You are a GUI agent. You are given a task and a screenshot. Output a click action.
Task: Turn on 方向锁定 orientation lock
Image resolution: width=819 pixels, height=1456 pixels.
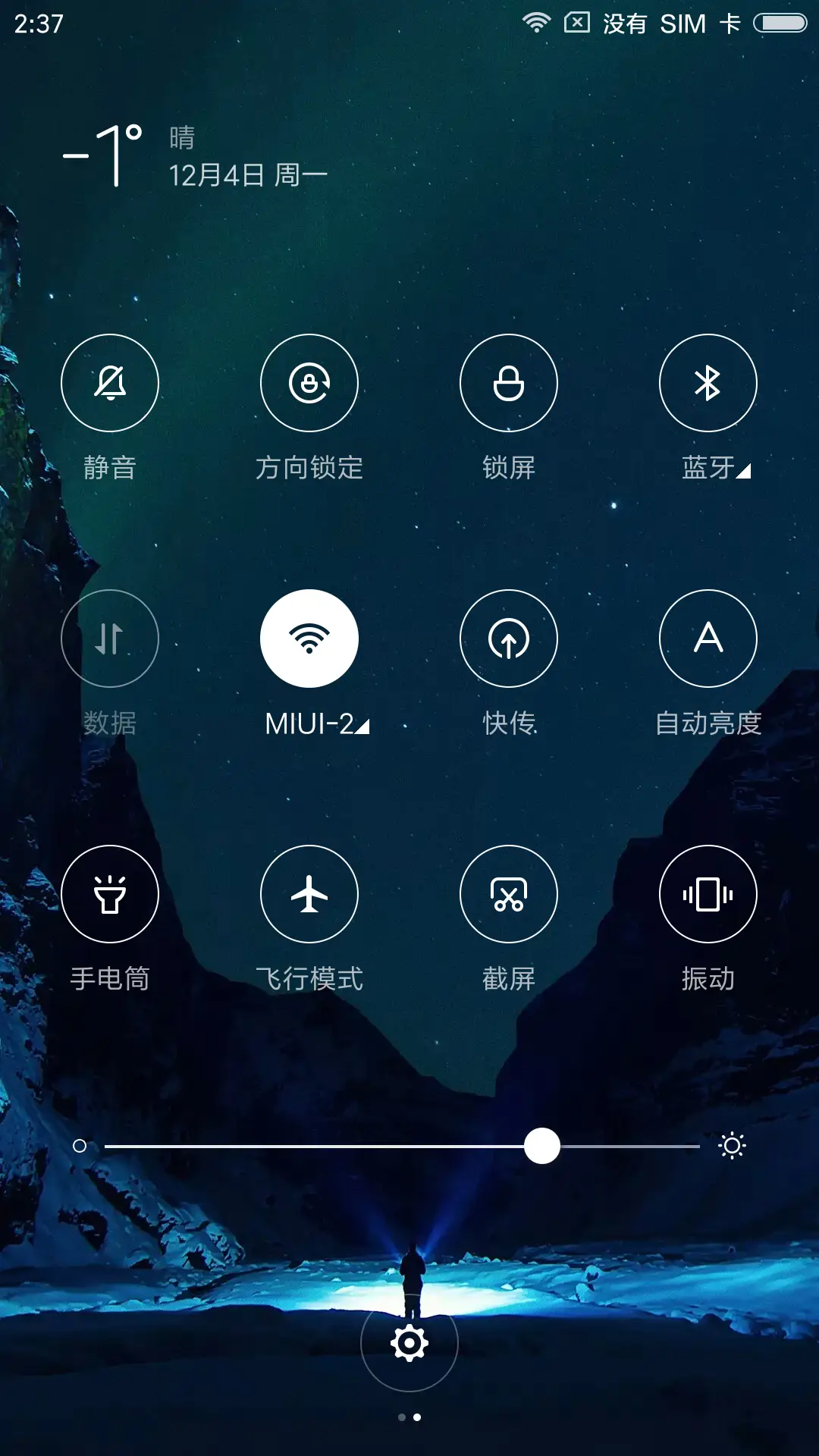tap(309, 384)
